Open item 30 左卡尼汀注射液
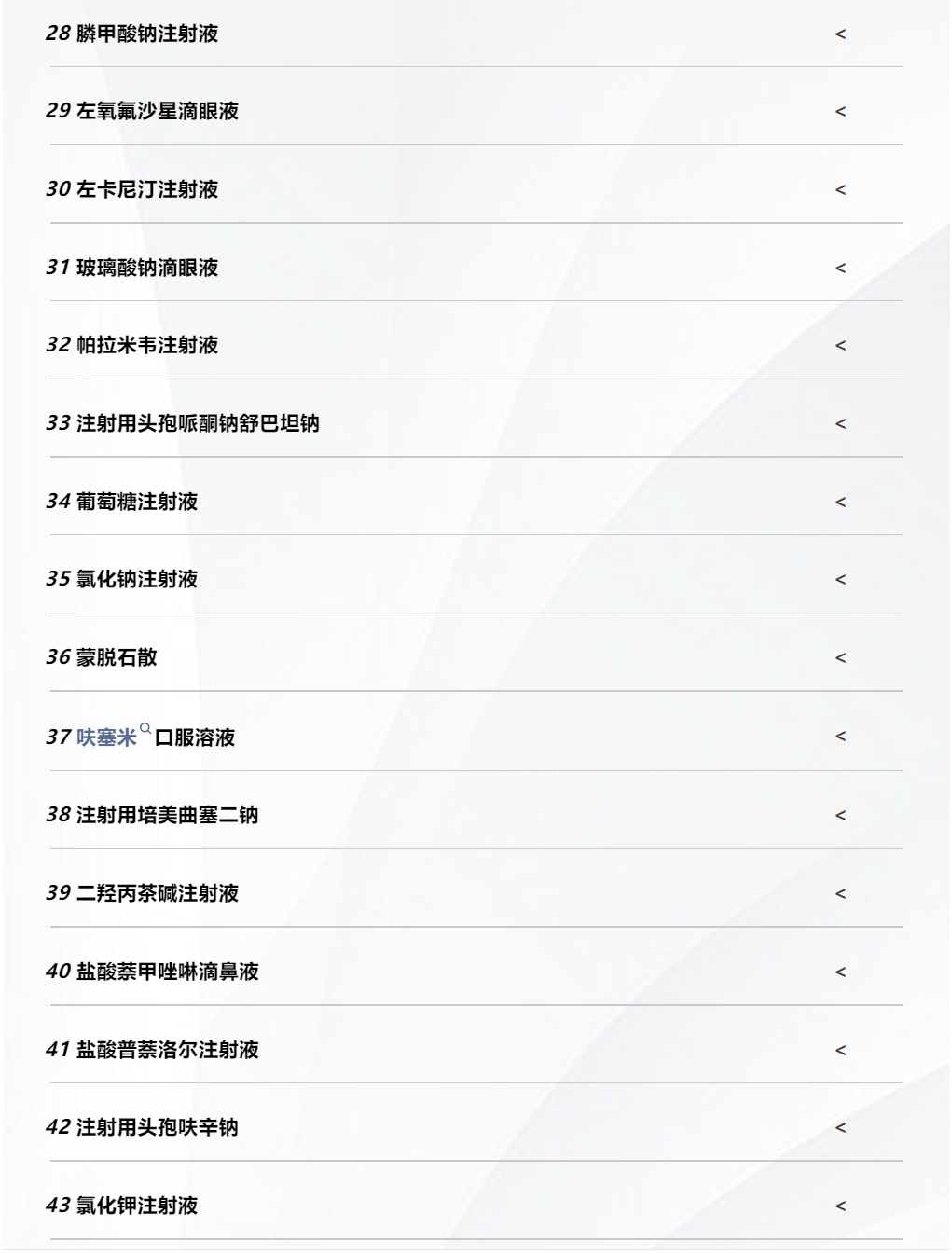The width and height of the screenshot is (952, 1254). tap(840, 190)
